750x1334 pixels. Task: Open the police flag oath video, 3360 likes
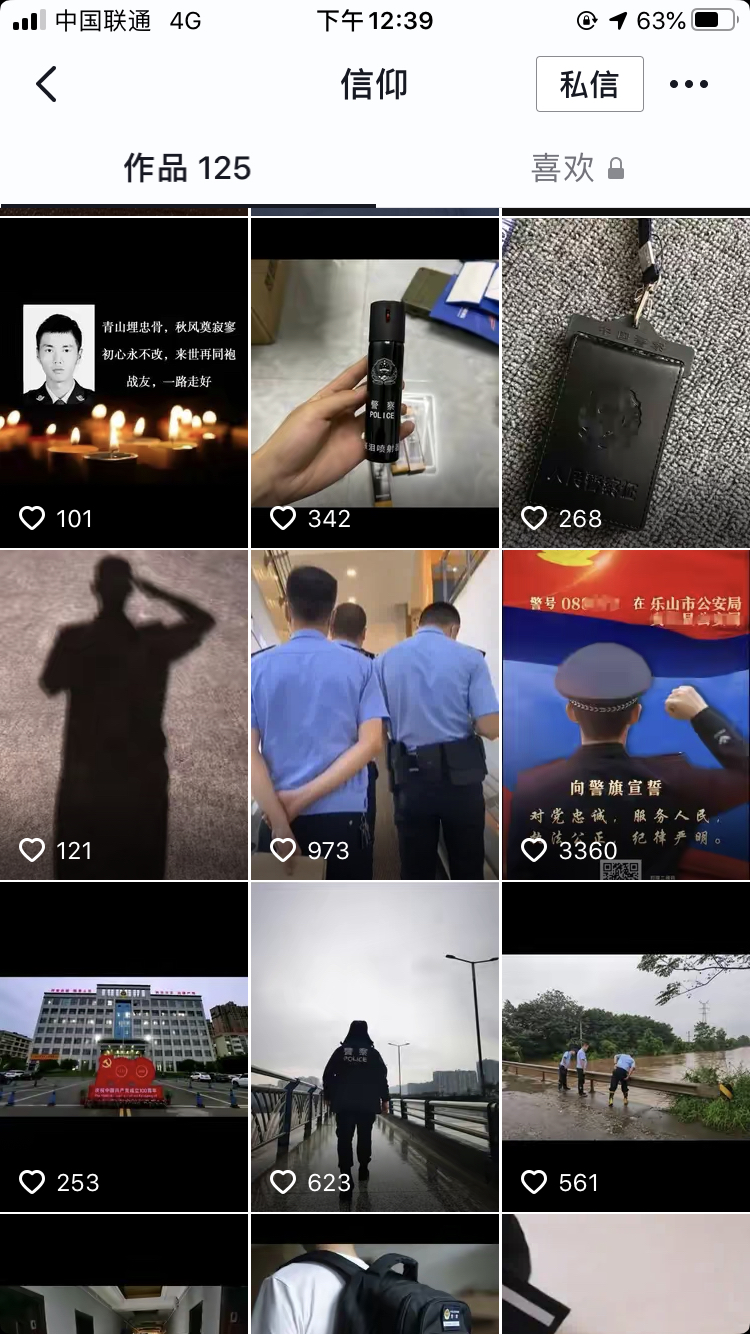point(626,714)
